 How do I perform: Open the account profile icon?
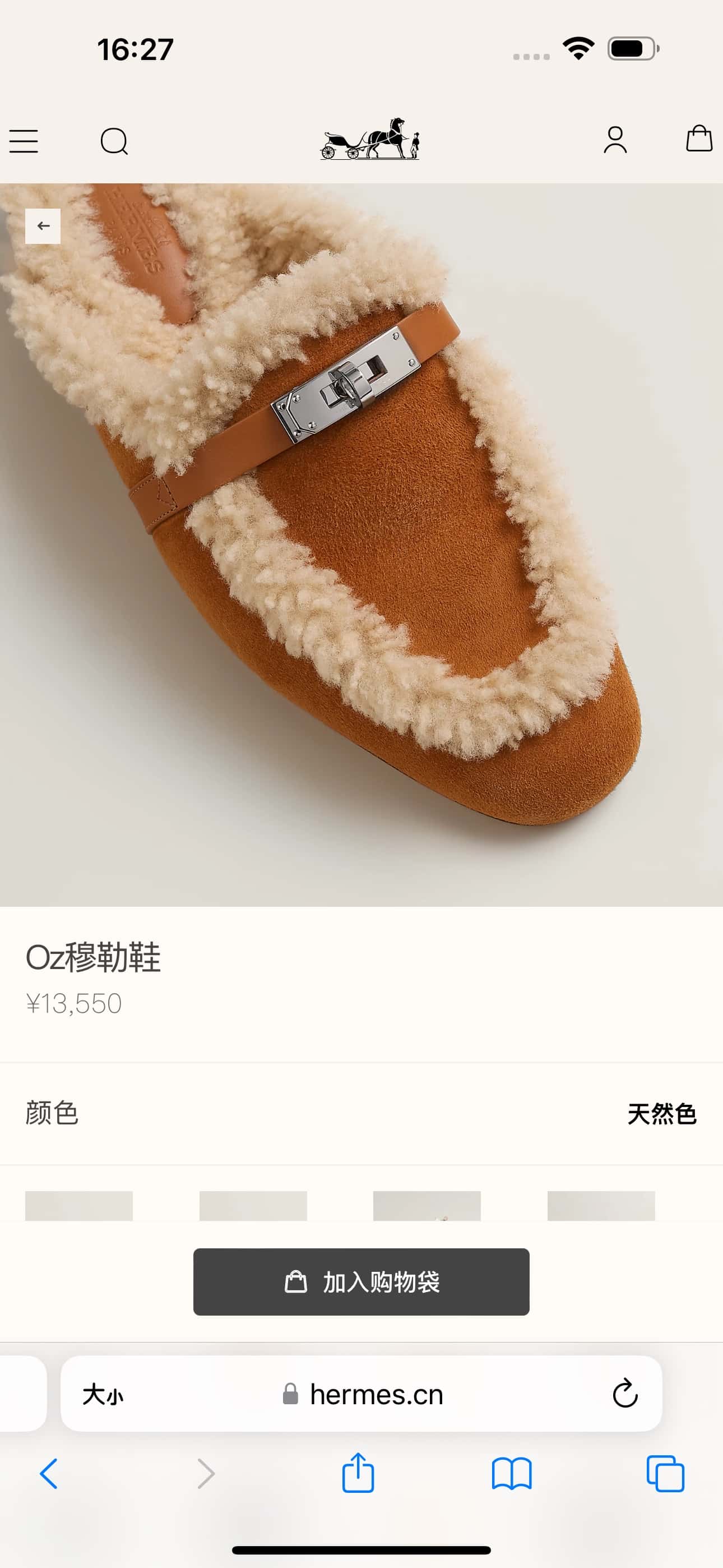[x=615, y=140]
